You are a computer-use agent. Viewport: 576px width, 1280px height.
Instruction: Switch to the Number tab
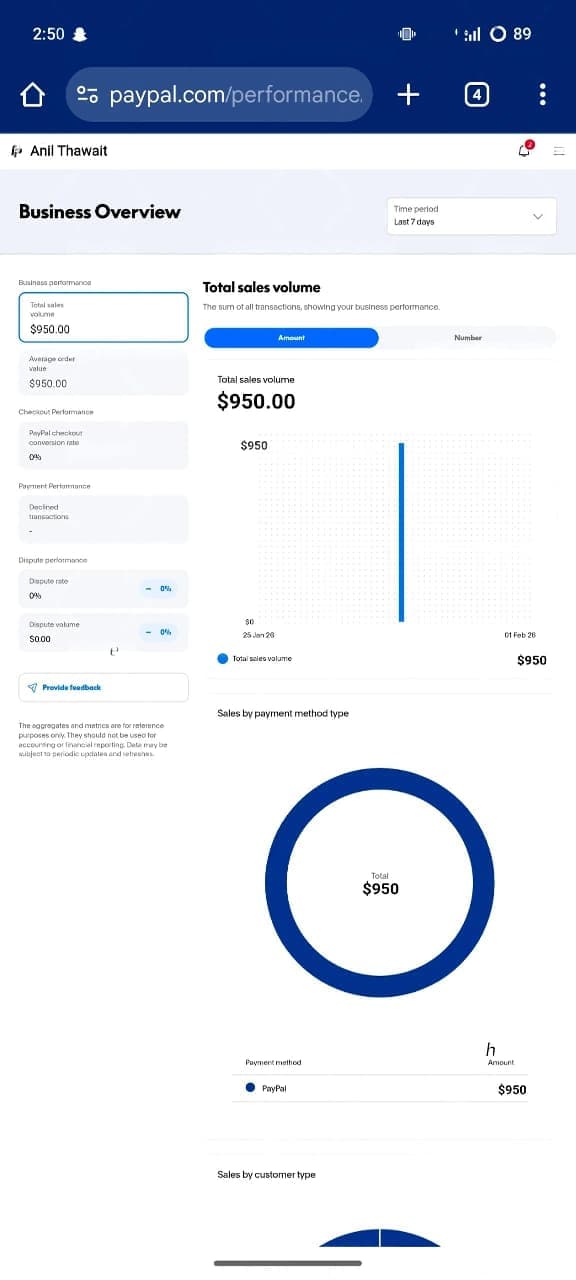467,338
